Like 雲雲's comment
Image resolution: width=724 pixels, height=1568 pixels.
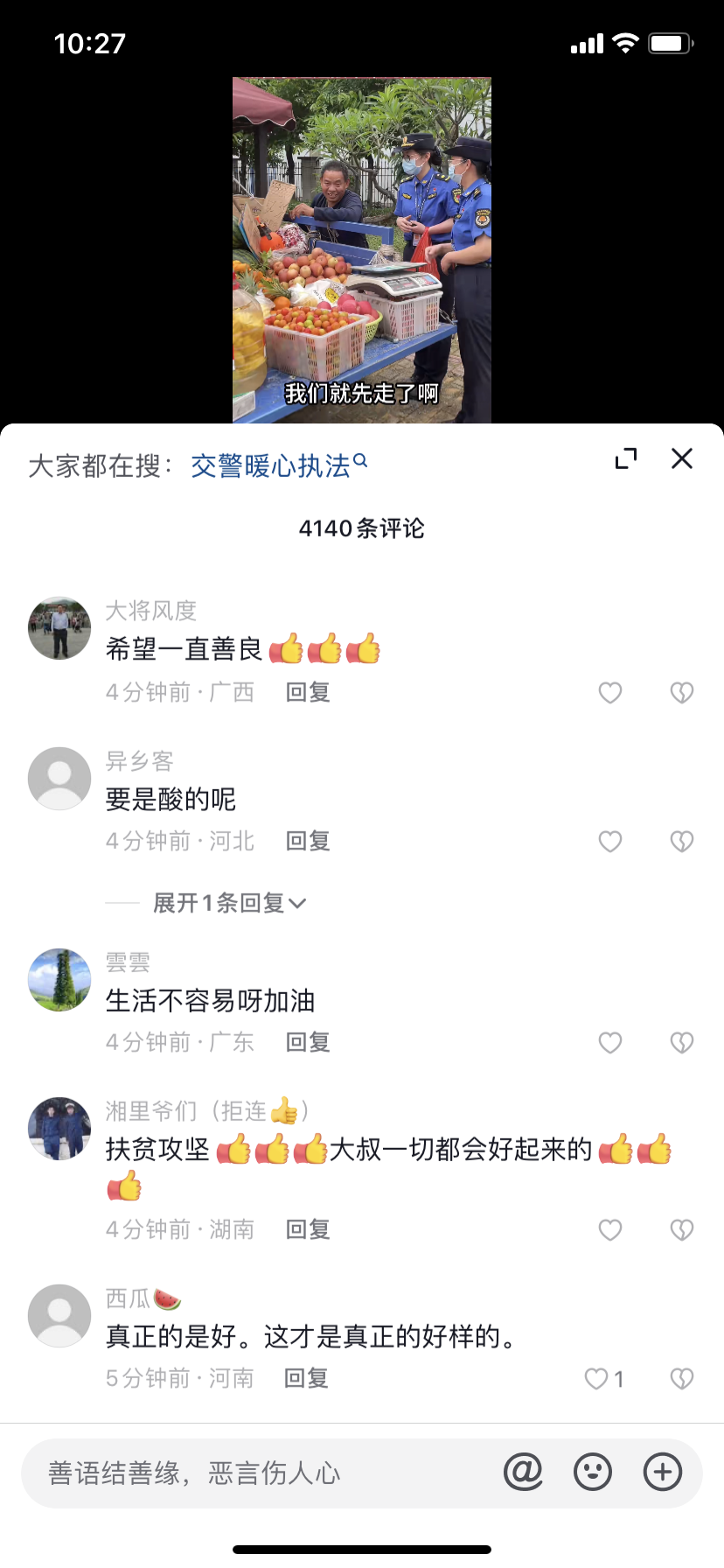610,1043
